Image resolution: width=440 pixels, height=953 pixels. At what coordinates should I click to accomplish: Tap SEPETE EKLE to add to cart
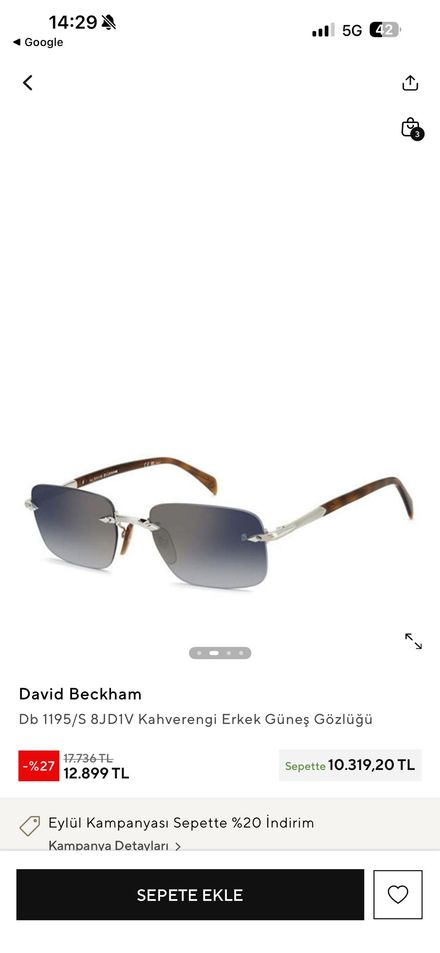tap(190, 895)
